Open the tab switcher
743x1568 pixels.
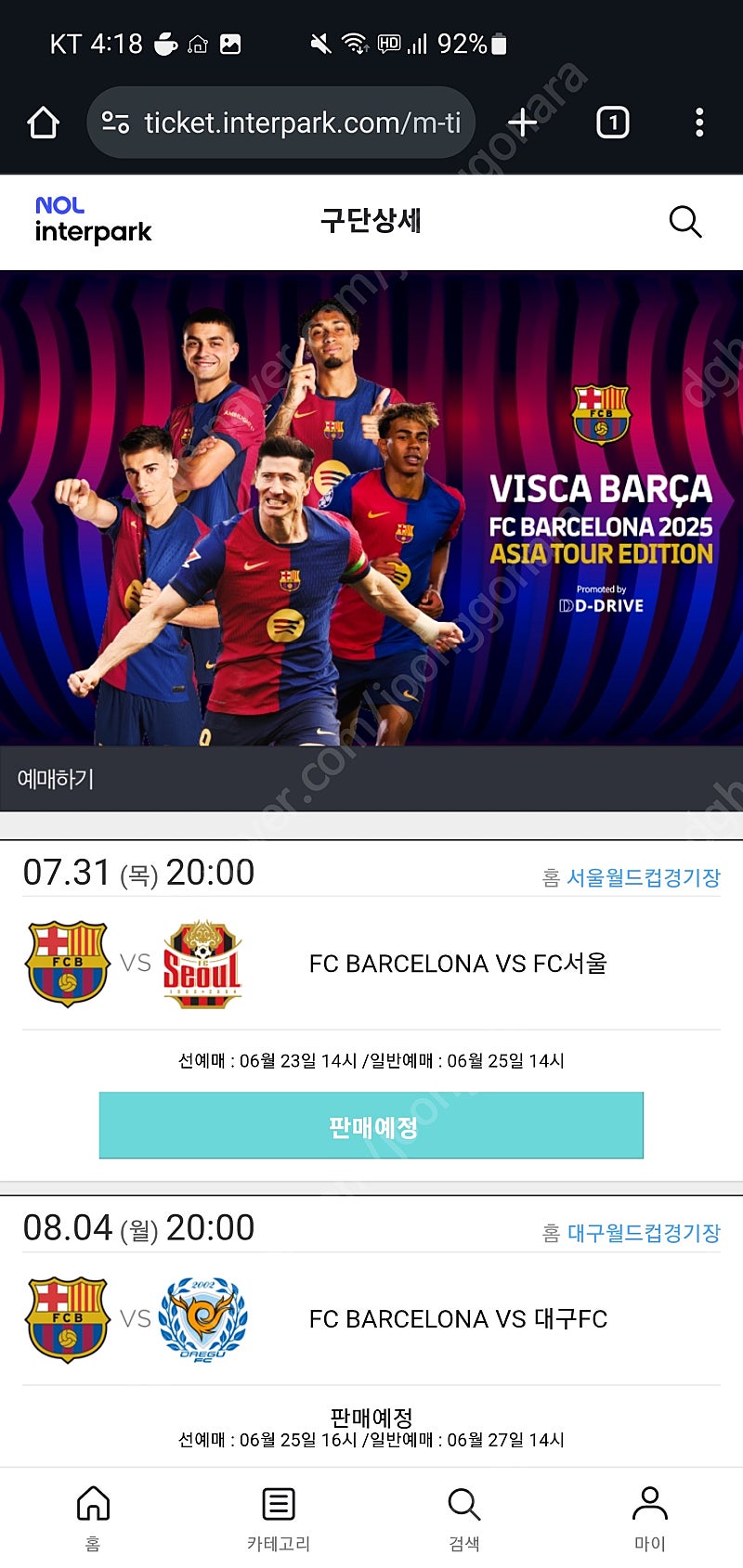point(612,123)
